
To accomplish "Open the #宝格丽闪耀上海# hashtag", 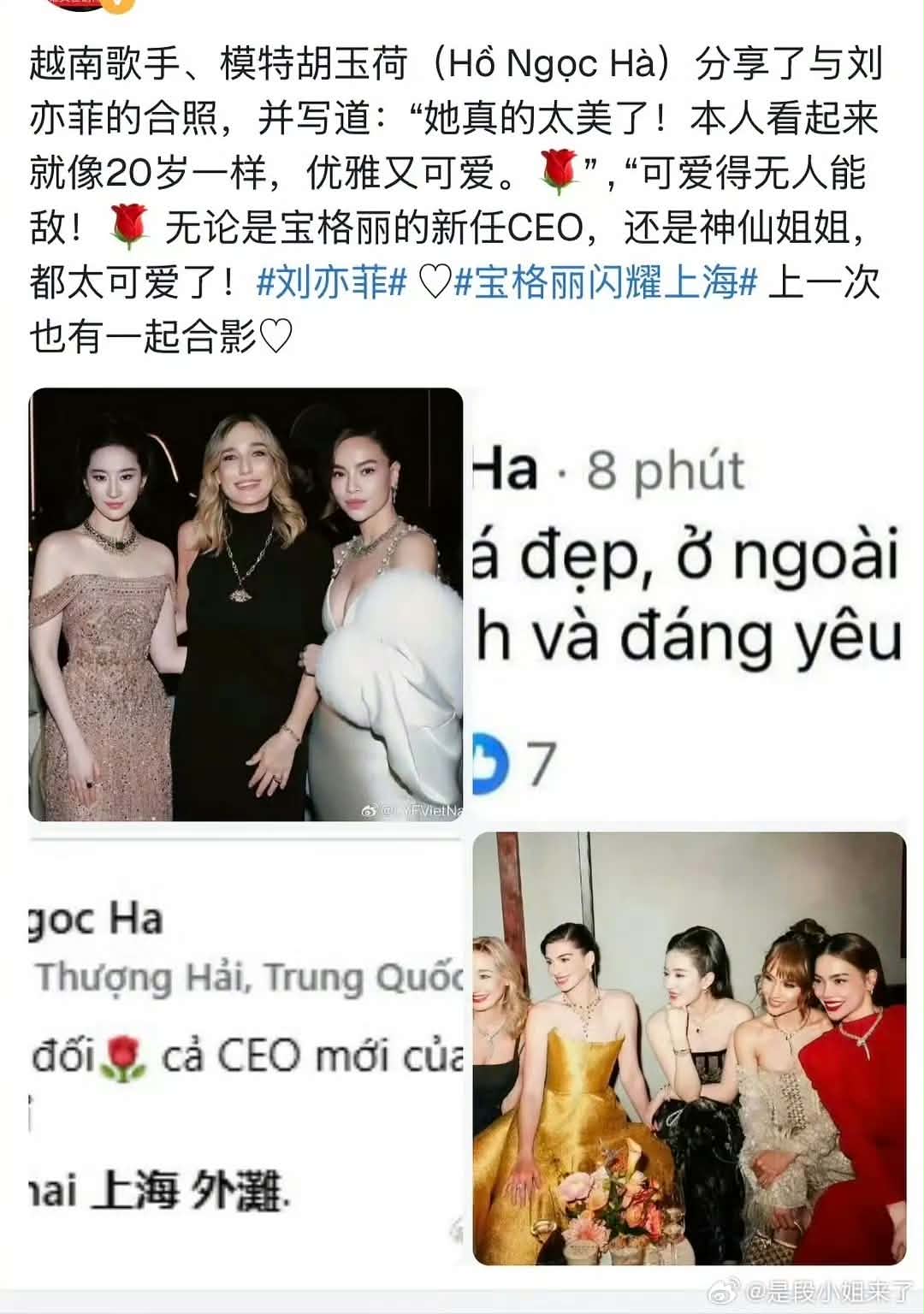I will tap(605, 282).
